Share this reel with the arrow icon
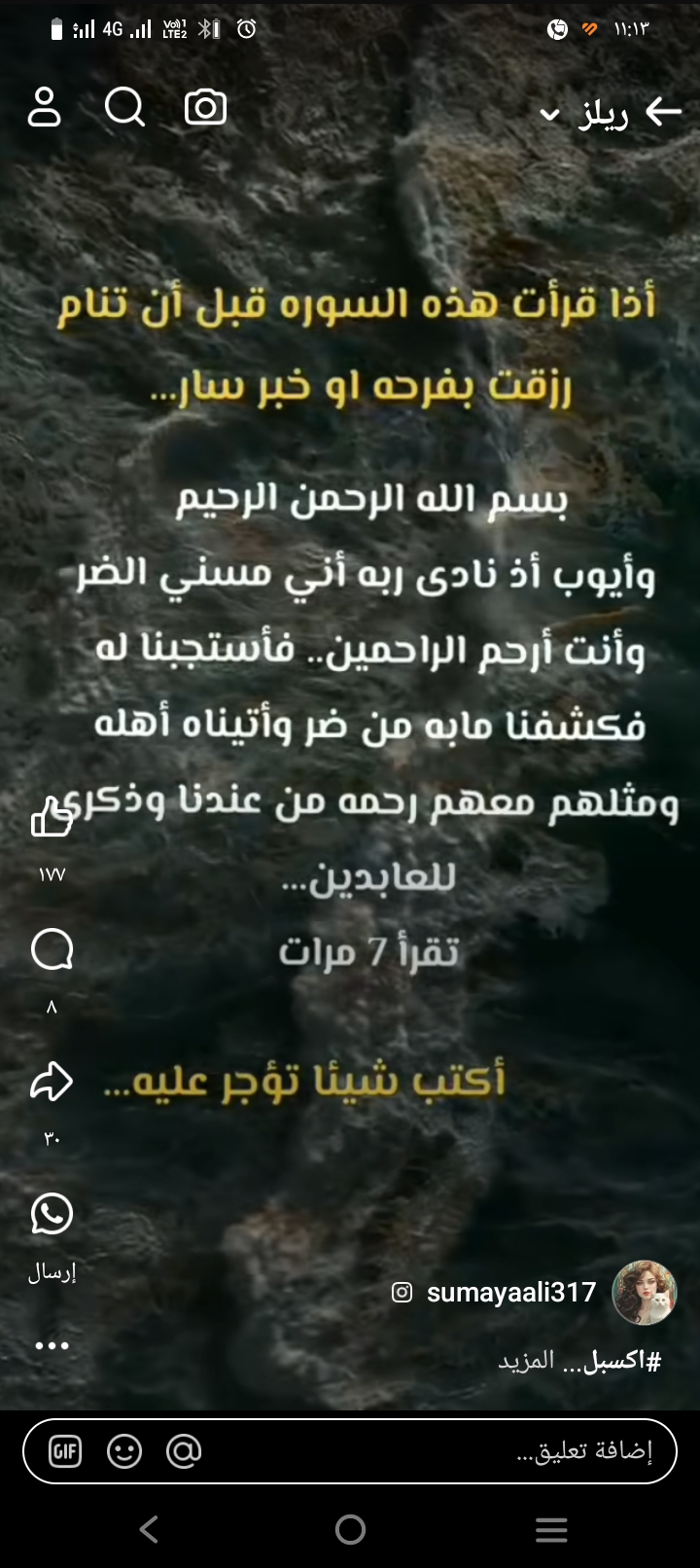 click(52, 1083)
